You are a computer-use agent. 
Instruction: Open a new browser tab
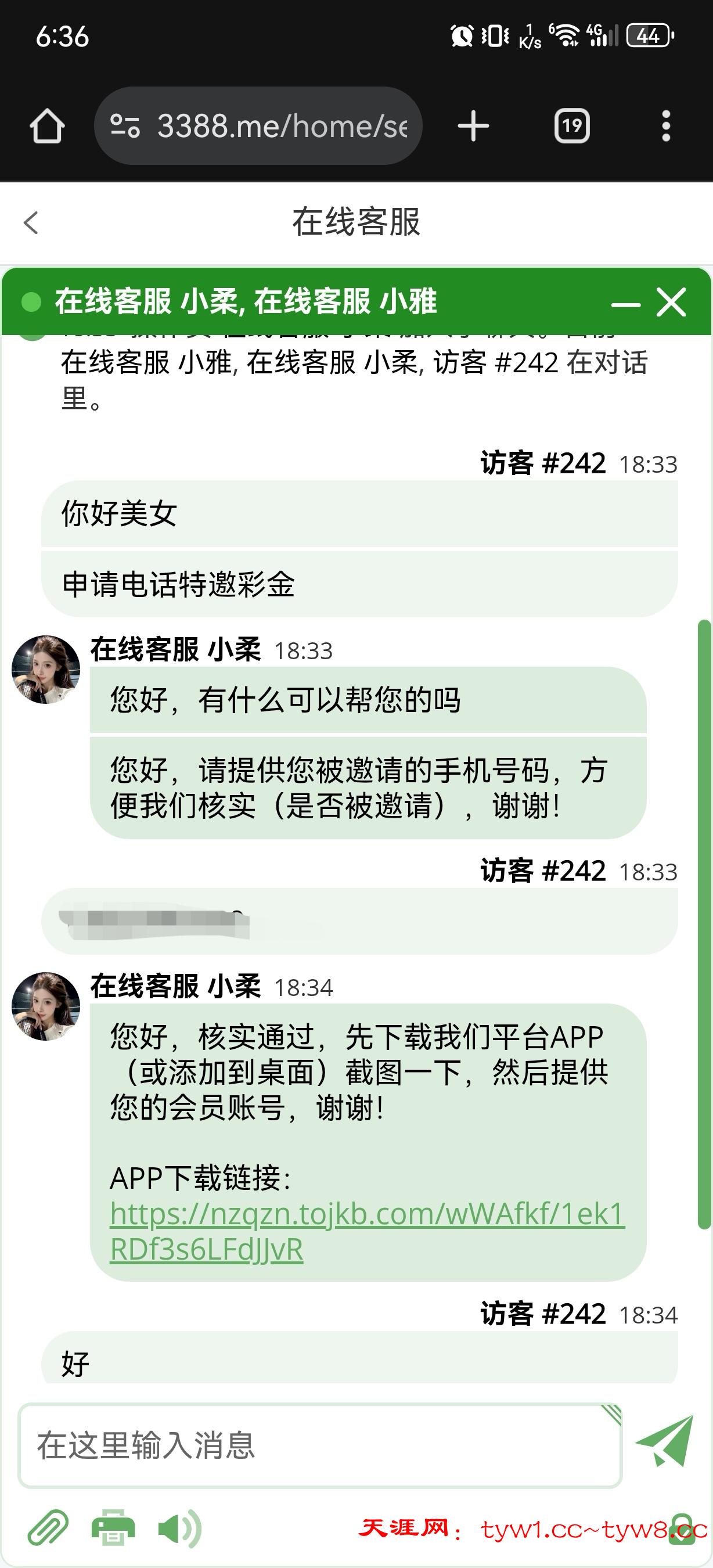[x=473, y=127]
